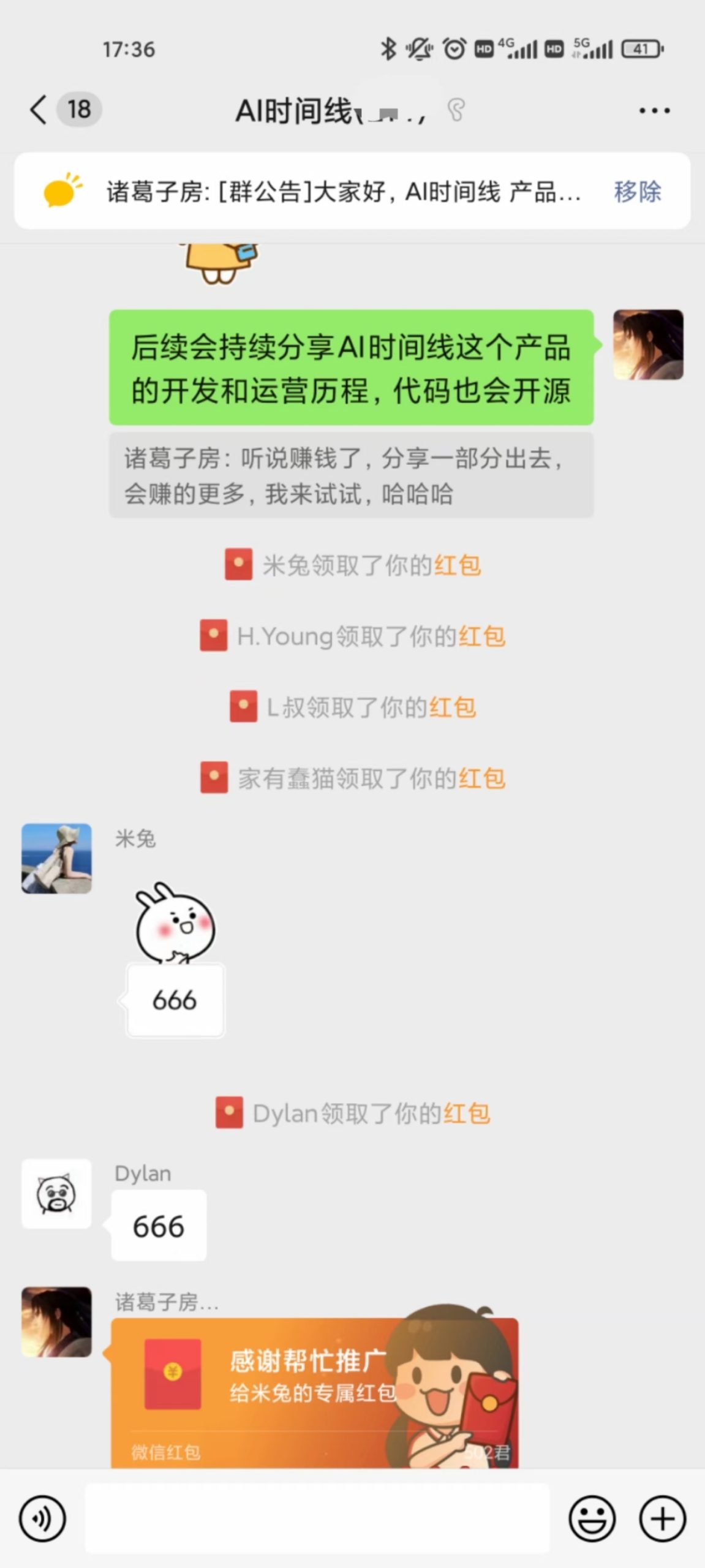Tap 移除 to remove the pinned announcement

click(637, 192)
